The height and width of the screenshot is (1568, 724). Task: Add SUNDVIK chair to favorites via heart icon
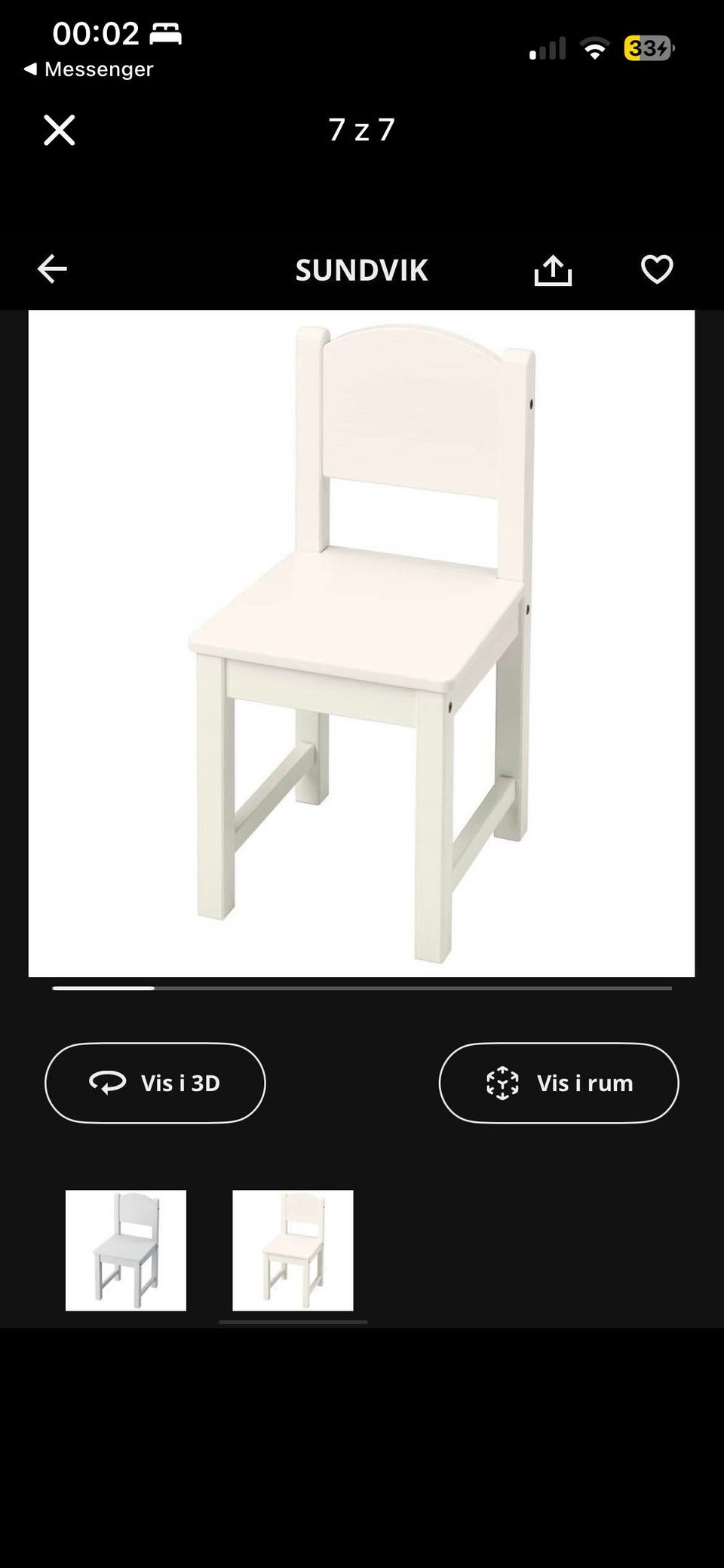(x=657, y=269)
